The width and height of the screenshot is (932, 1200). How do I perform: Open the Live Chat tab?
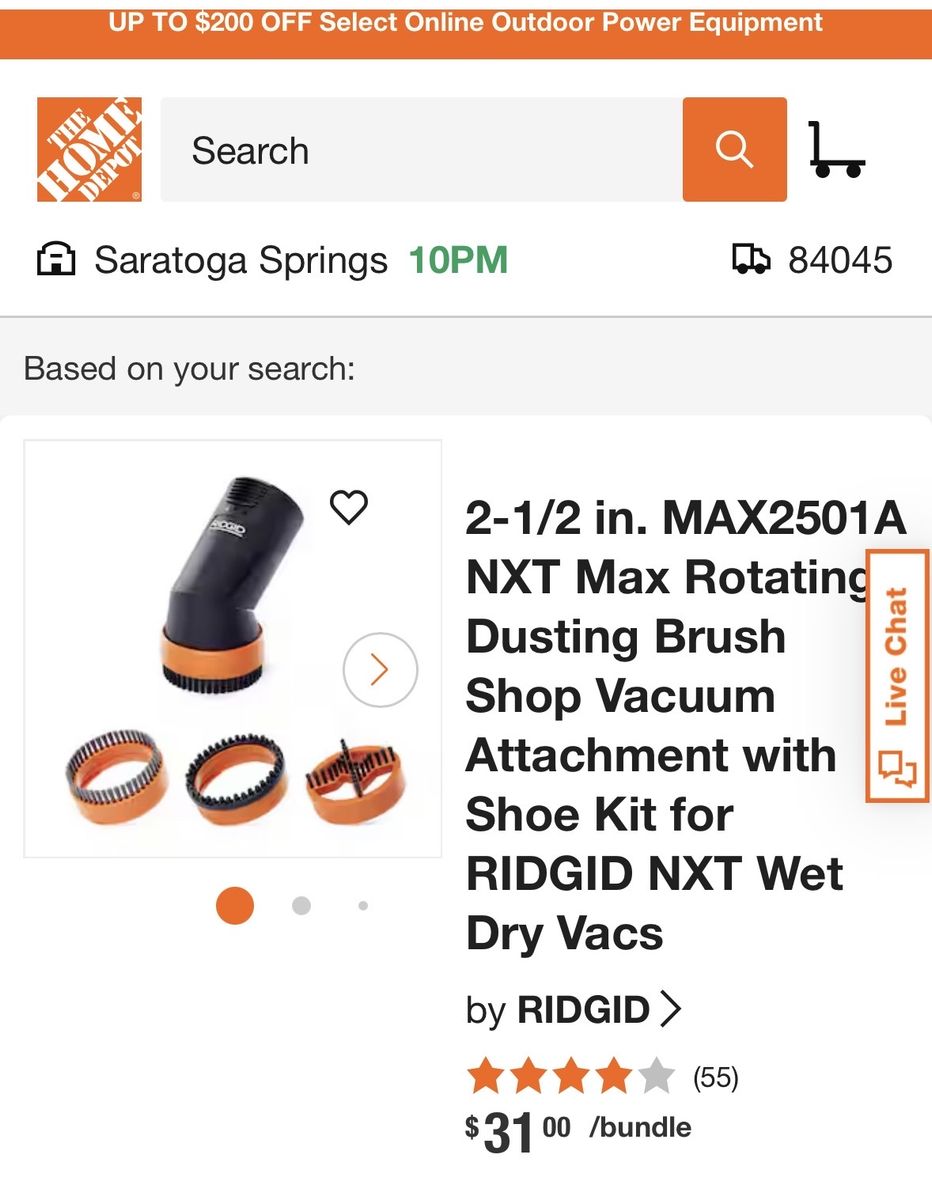pyautogui.click(x=896, y=676)
